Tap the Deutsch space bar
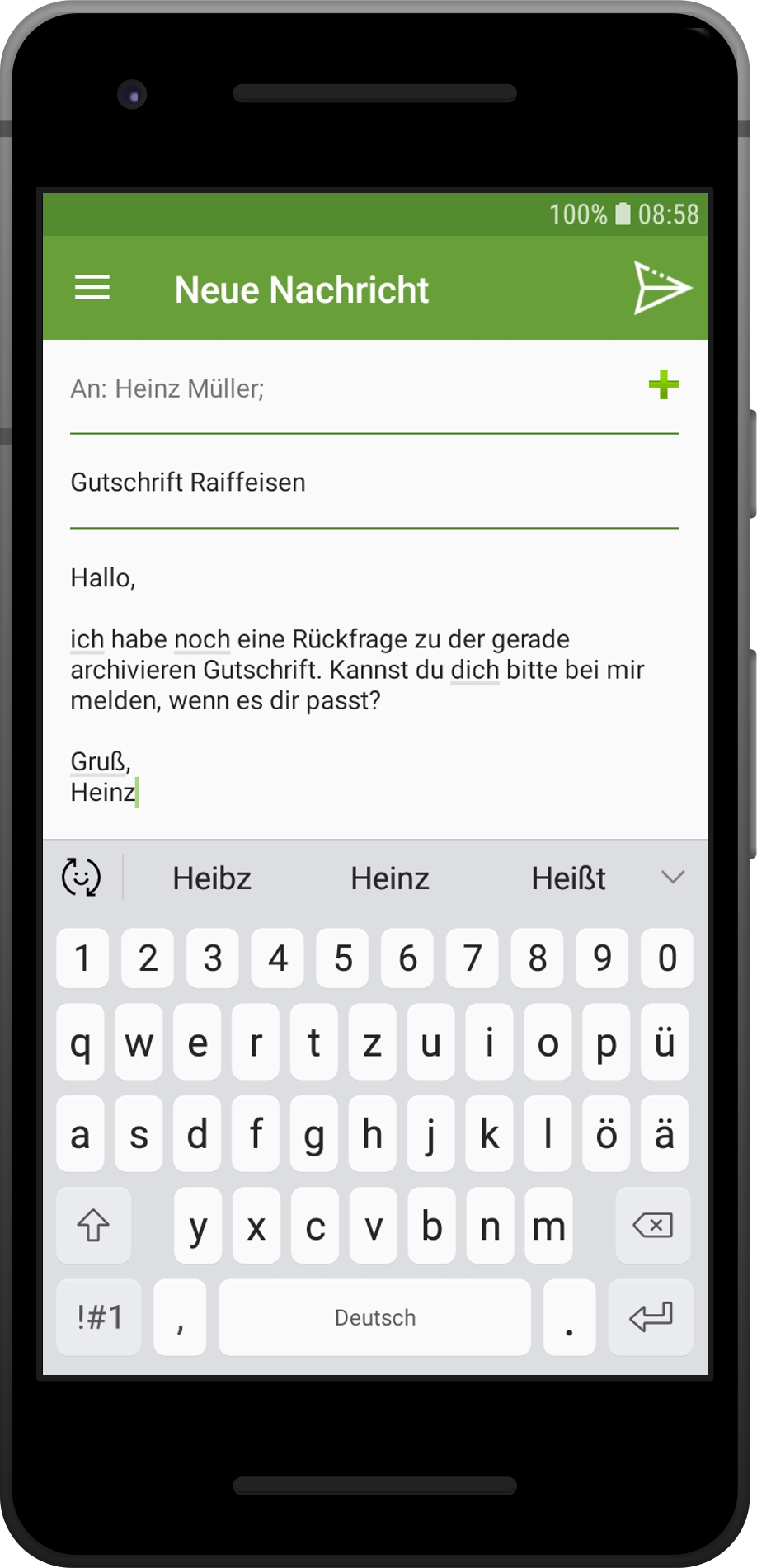 374,1317
